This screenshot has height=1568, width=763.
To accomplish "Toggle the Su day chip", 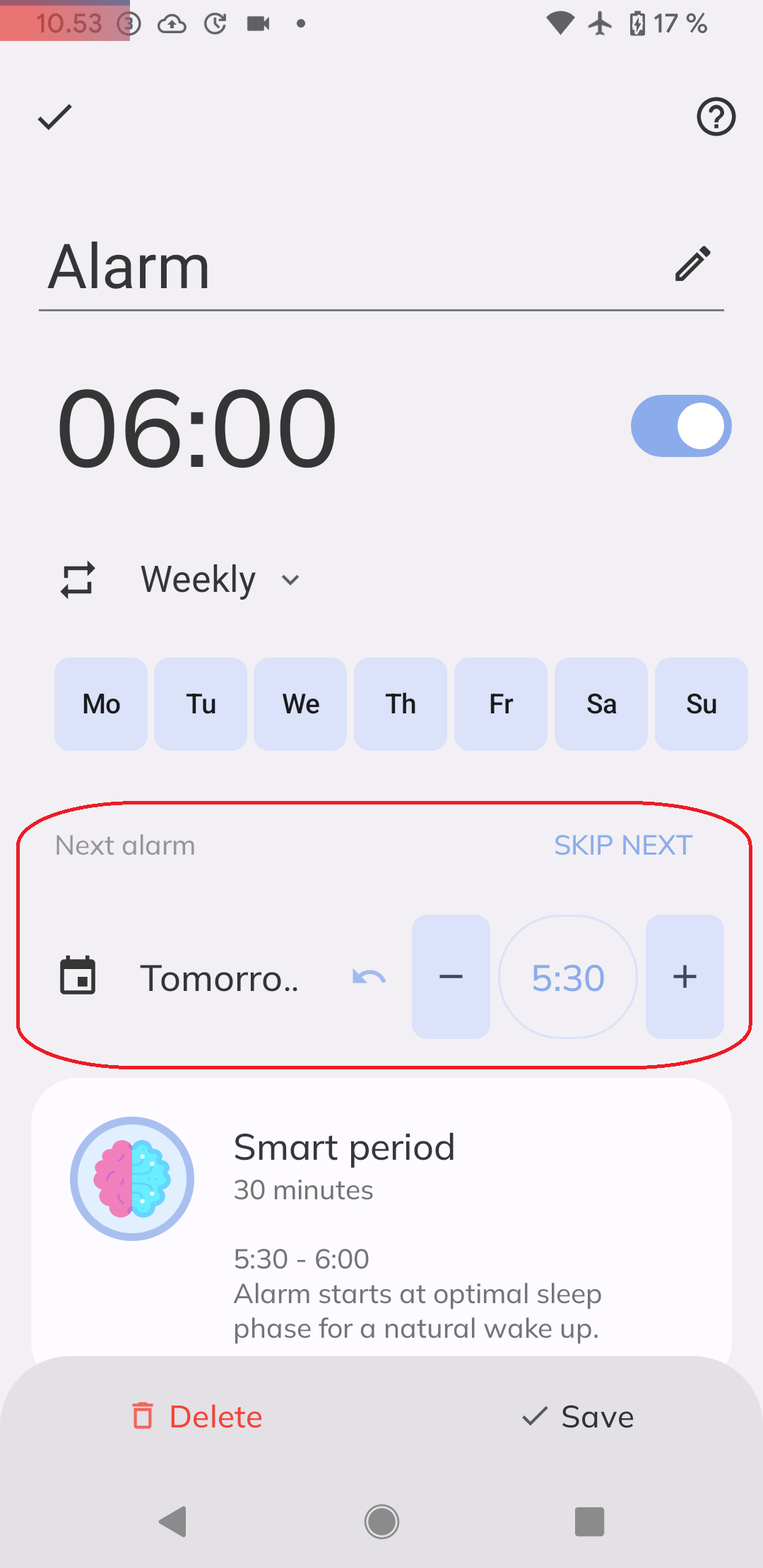I will [702, 704].
